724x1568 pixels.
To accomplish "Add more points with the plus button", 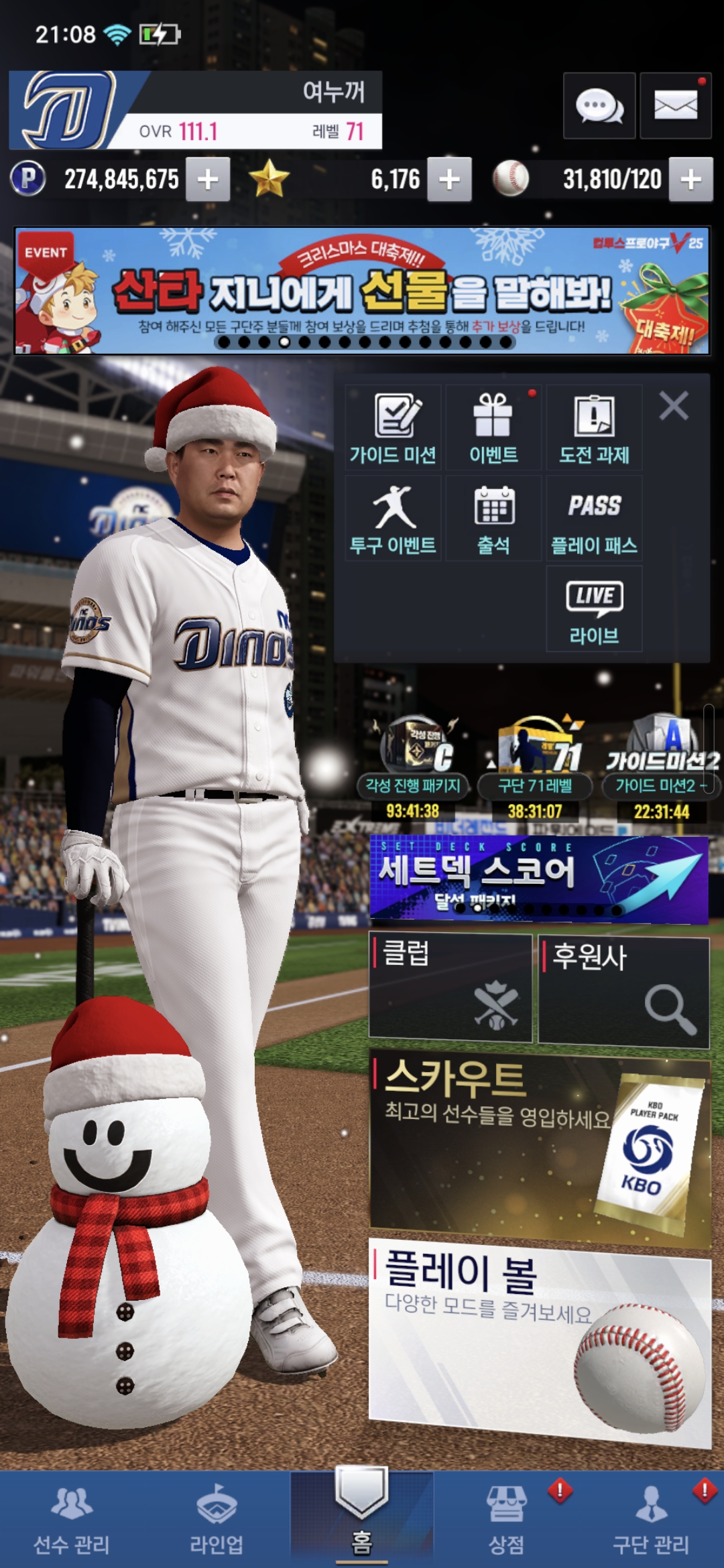I will [208, 179].
